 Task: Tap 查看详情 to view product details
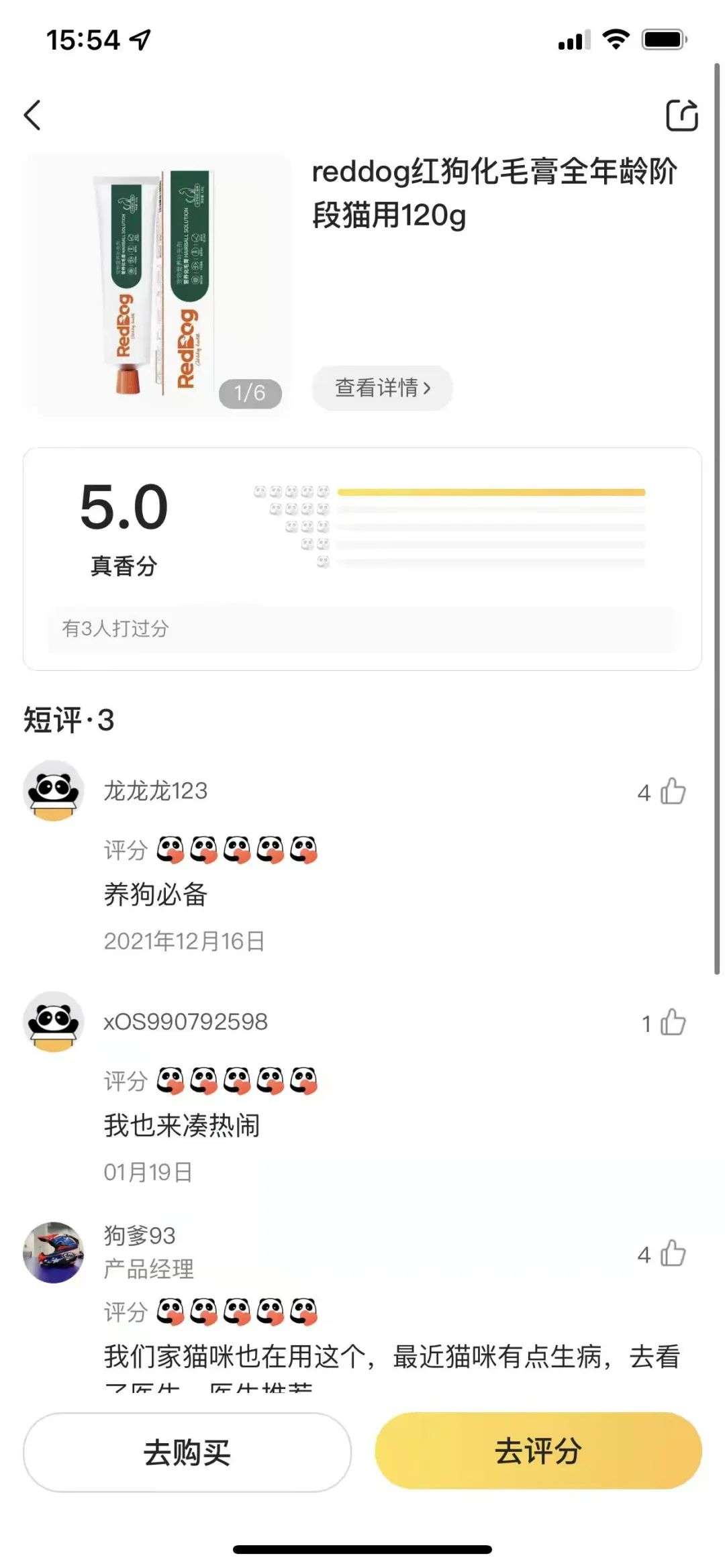(382, 388)
